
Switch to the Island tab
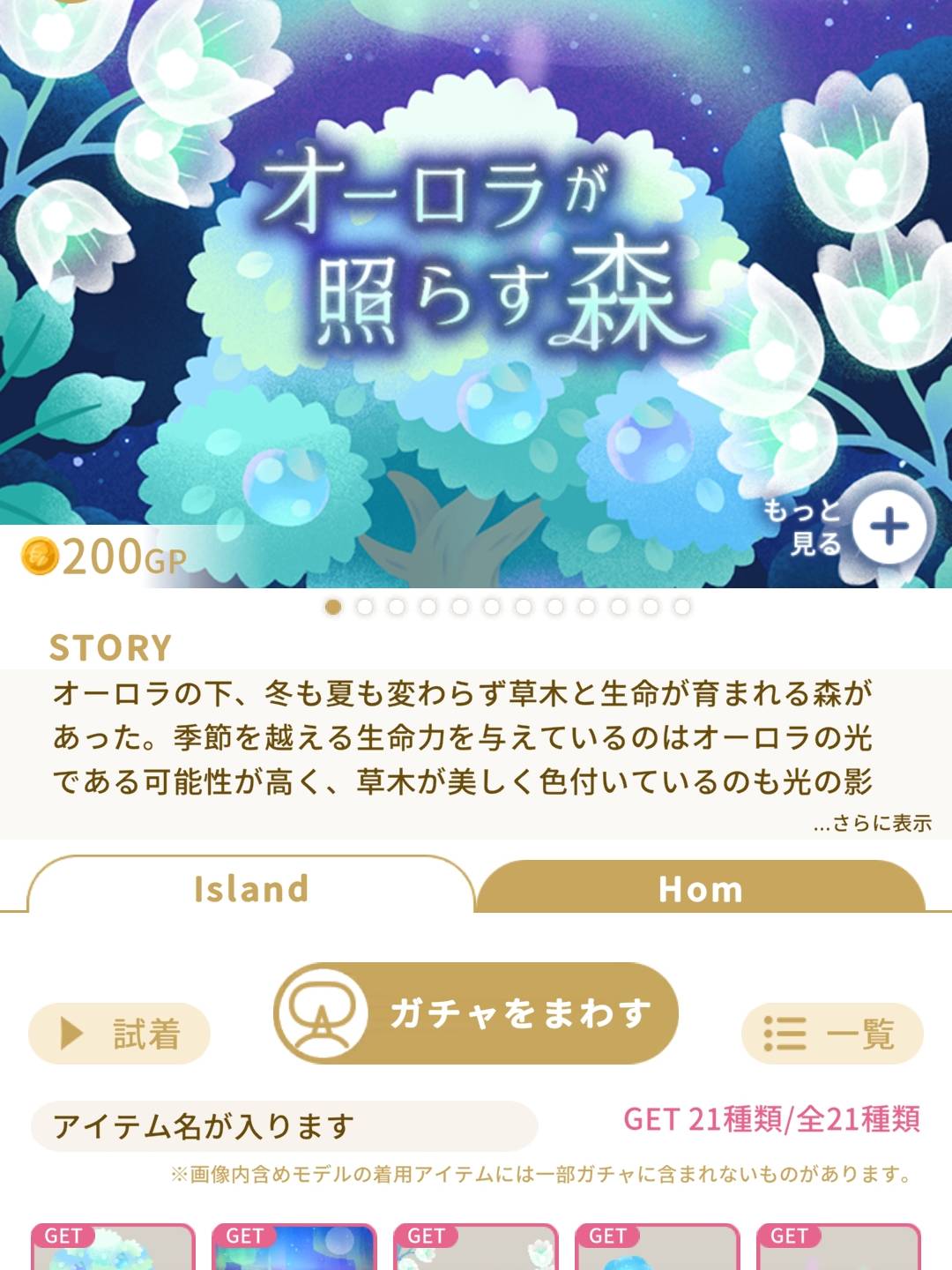tap(251, 888)
